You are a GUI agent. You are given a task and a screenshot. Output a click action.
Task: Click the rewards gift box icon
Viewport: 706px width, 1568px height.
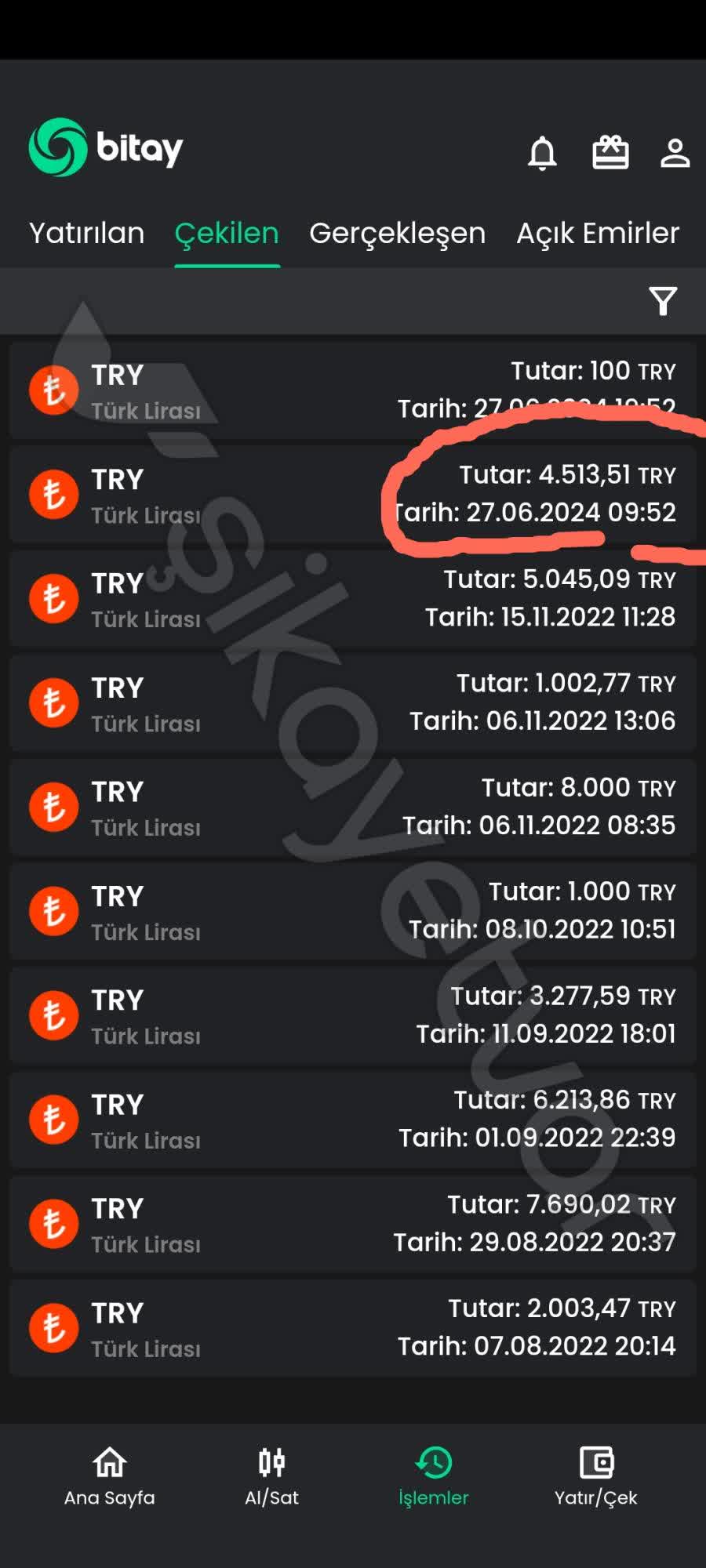pos(611,152)
